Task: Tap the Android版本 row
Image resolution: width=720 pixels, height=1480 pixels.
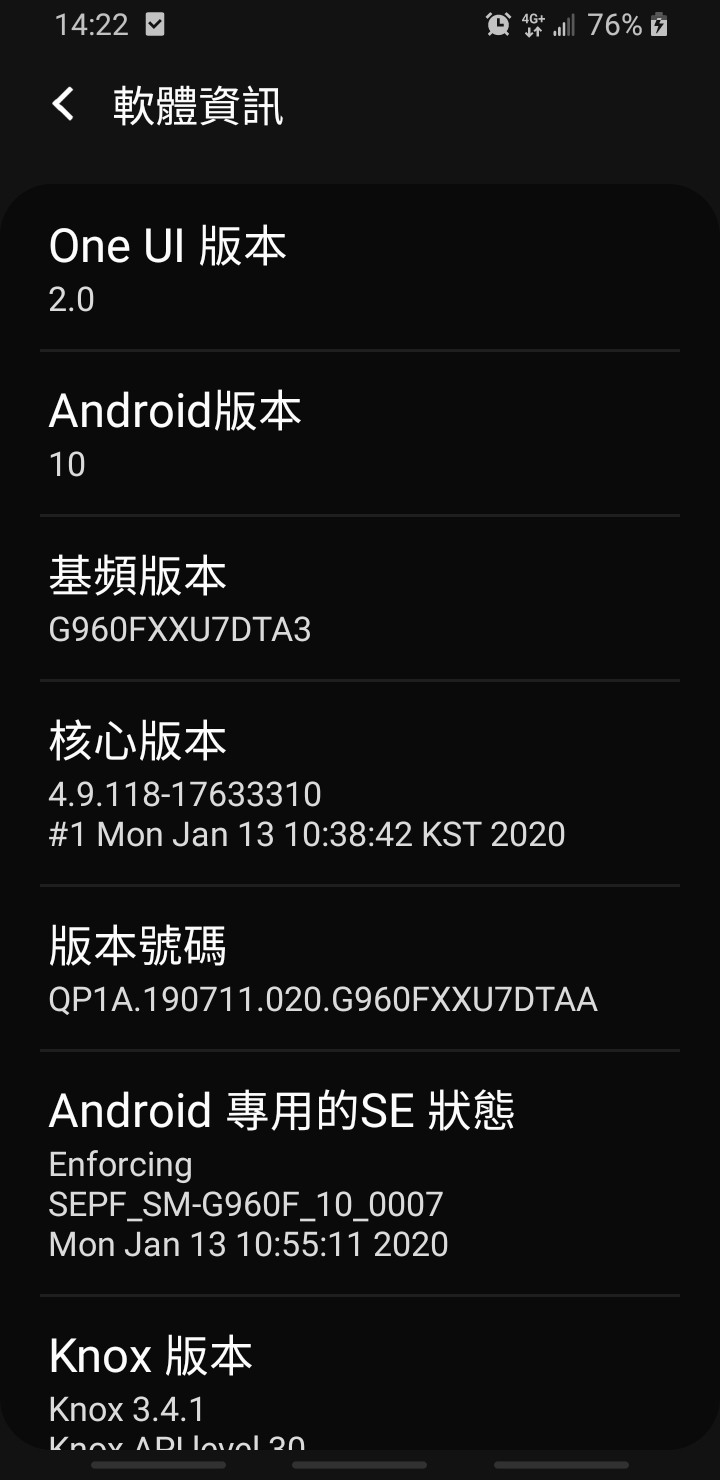Action: pos(360,433)
